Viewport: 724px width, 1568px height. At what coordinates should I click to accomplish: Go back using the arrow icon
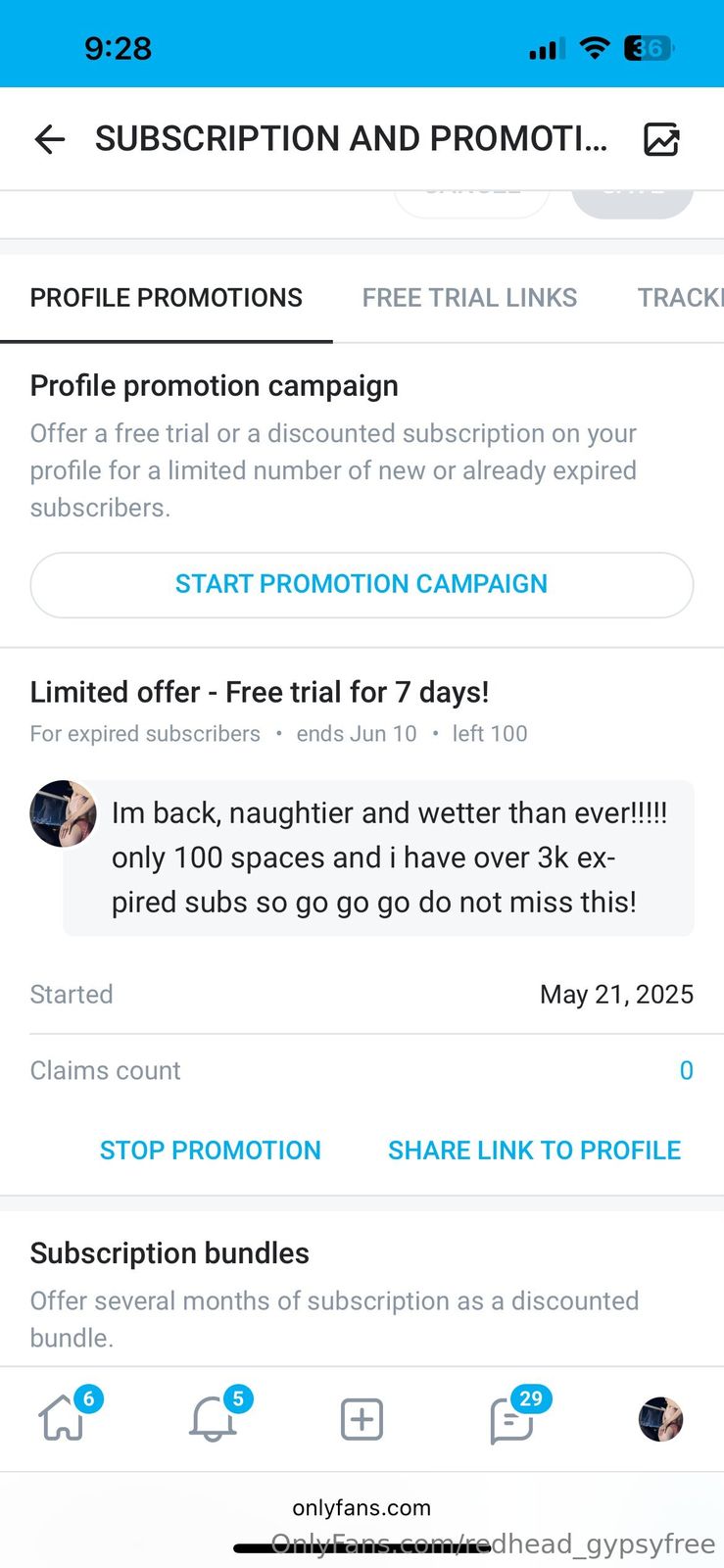click(x=50, y=139)
